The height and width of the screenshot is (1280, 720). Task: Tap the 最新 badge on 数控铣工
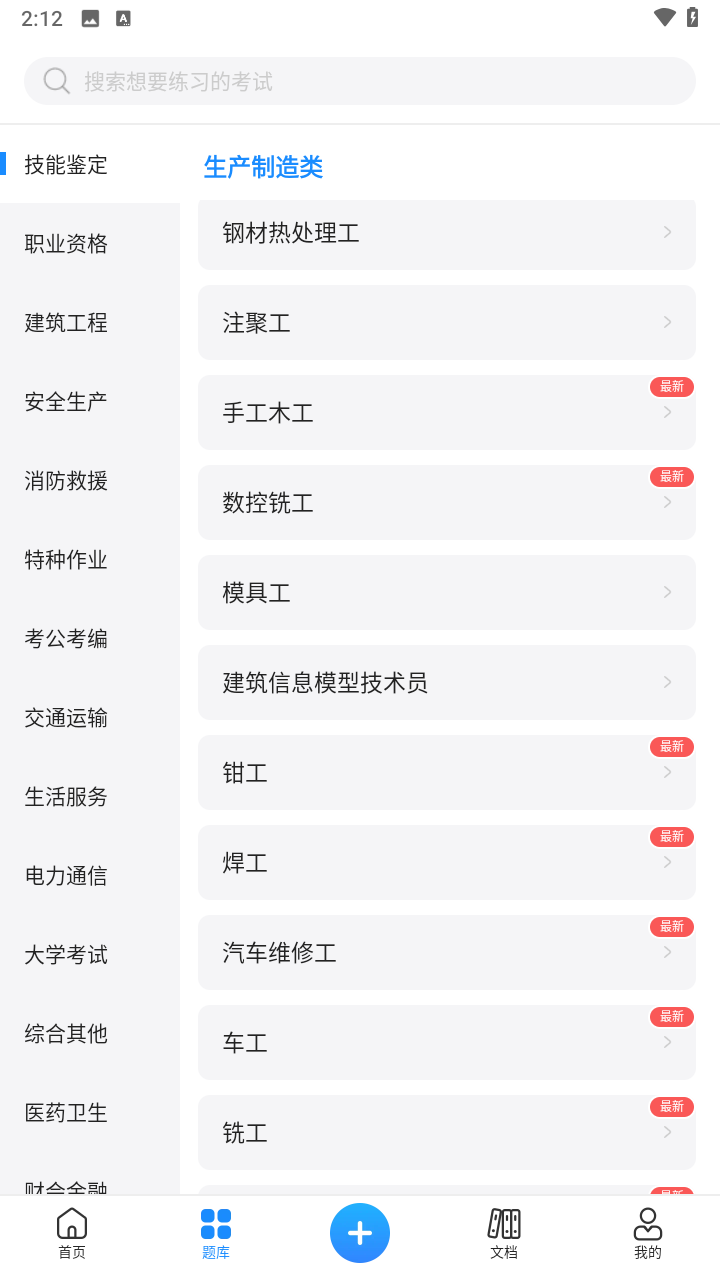pyautogui.click(x=671, y=476)
